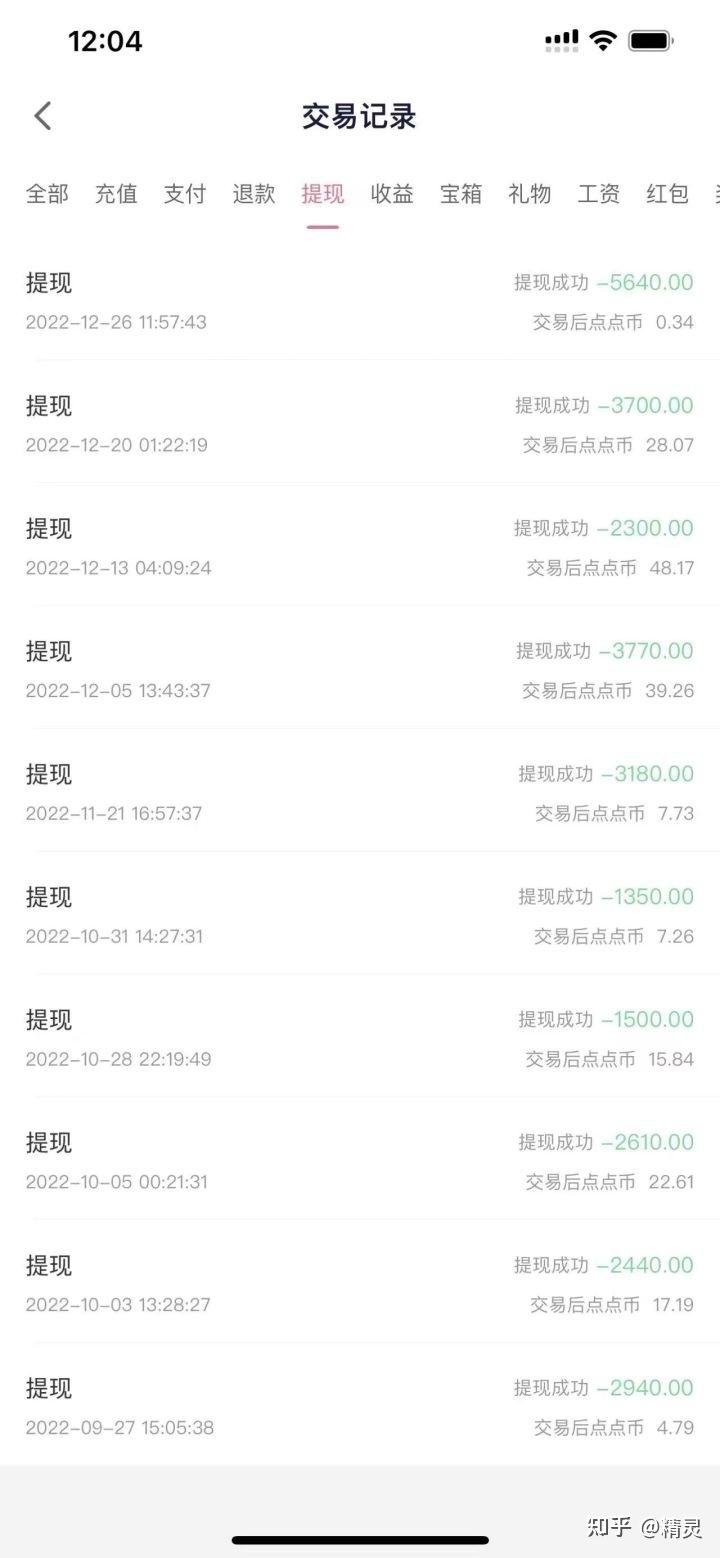Open the -5640.00 withdrawal from 2022-12-26
This screenshot has height=1558, width=720.
360,301
